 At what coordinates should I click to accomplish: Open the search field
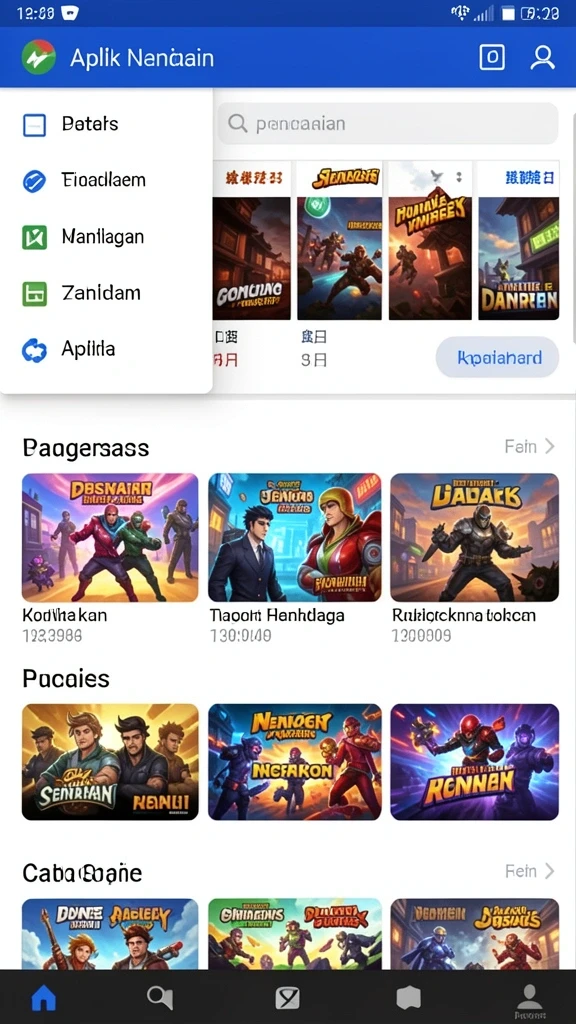click(388, 123)
